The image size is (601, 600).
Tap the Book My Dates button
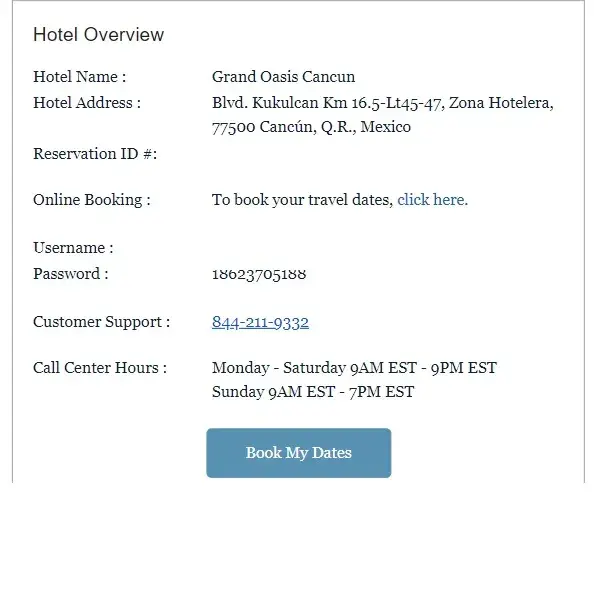[x=299, y=453]
